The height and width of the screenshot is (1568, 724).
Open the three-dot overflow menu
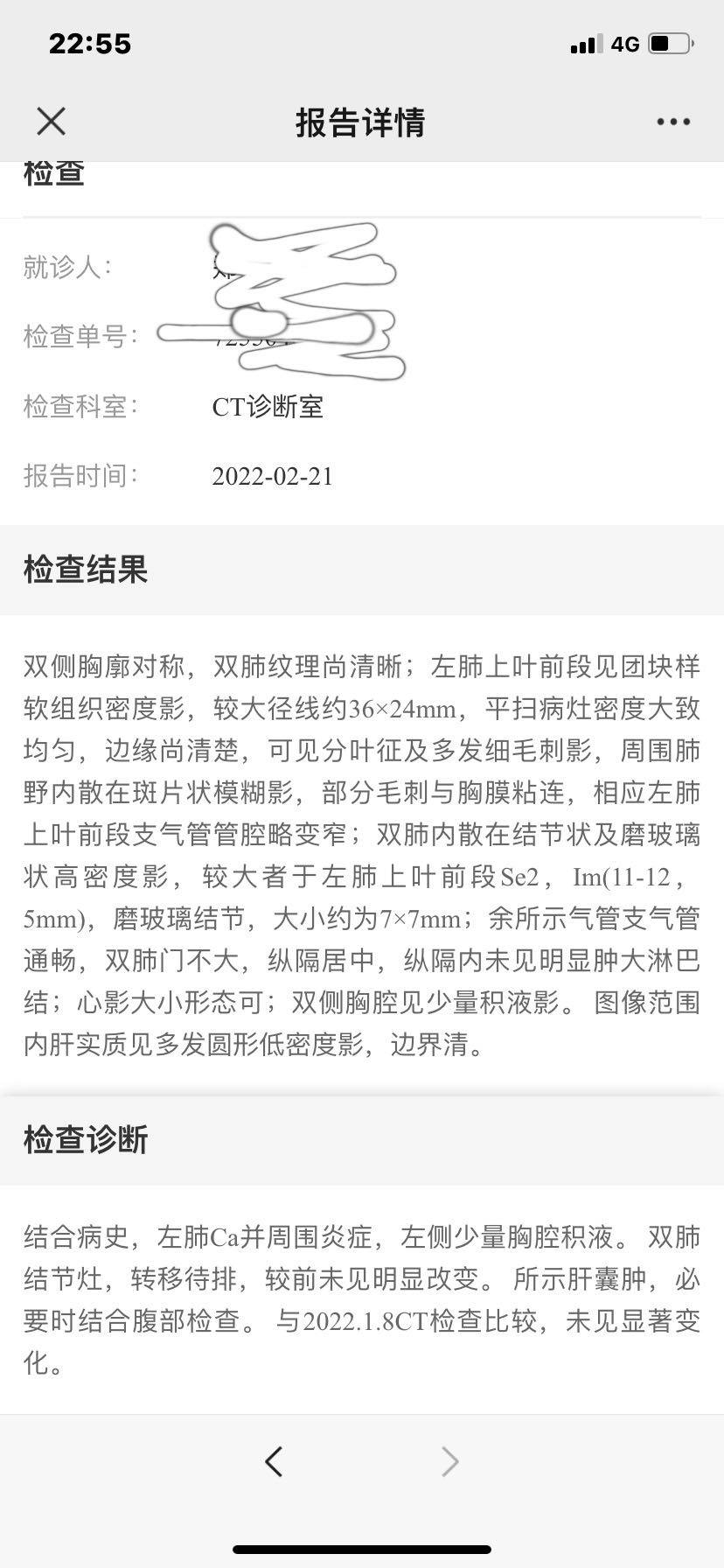click(x=673, y=122)
